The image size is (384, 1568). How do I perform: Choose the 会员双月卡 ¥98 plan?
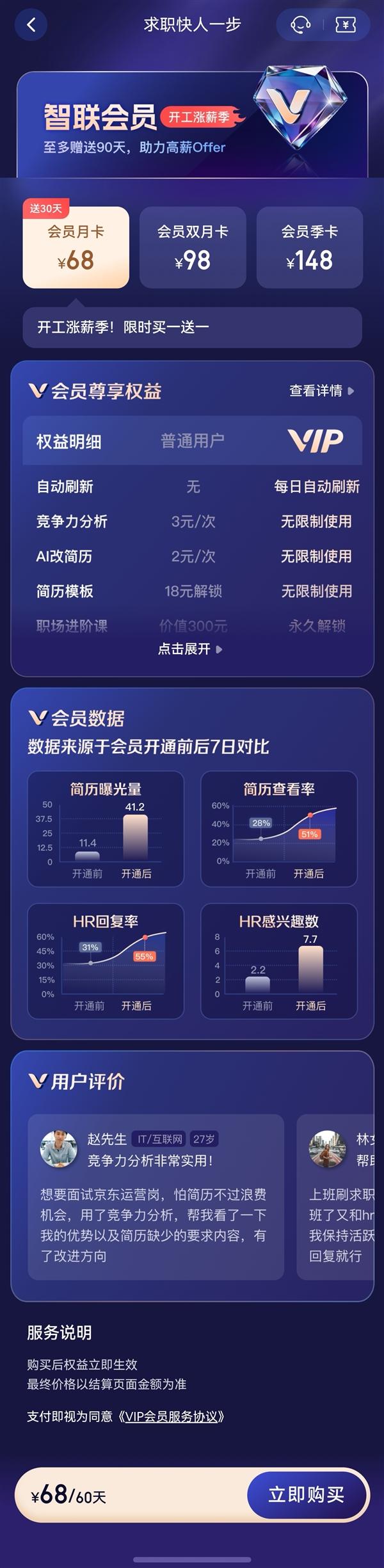tap(193, 248)
